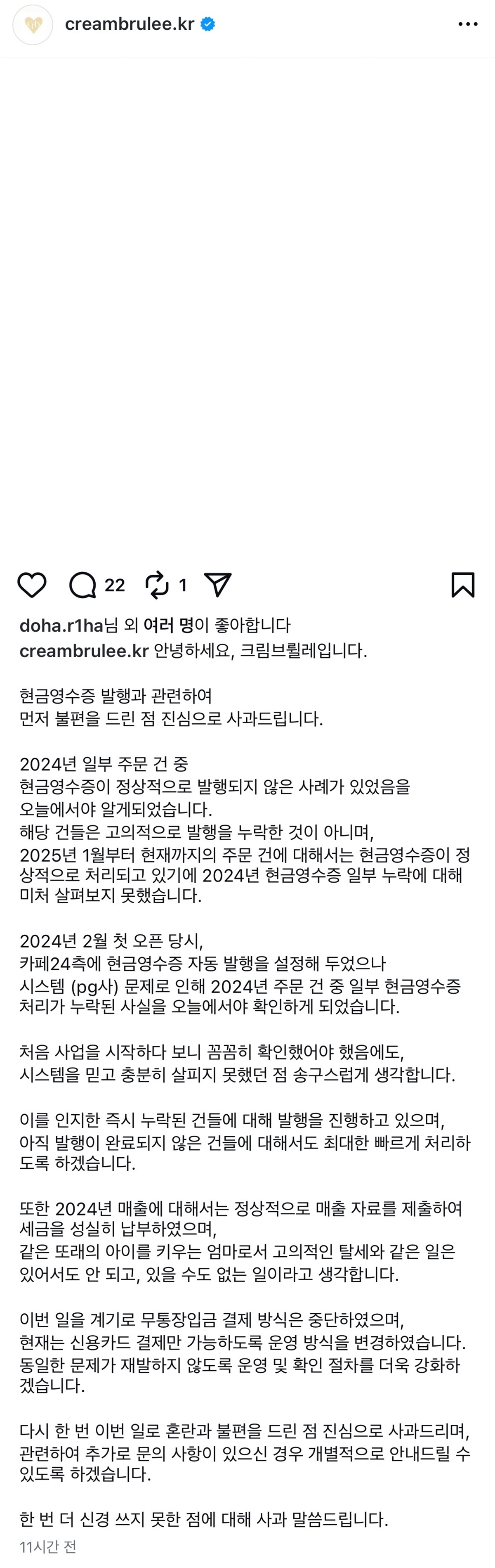Tap creambrulee.kr username in the caption

84,651
